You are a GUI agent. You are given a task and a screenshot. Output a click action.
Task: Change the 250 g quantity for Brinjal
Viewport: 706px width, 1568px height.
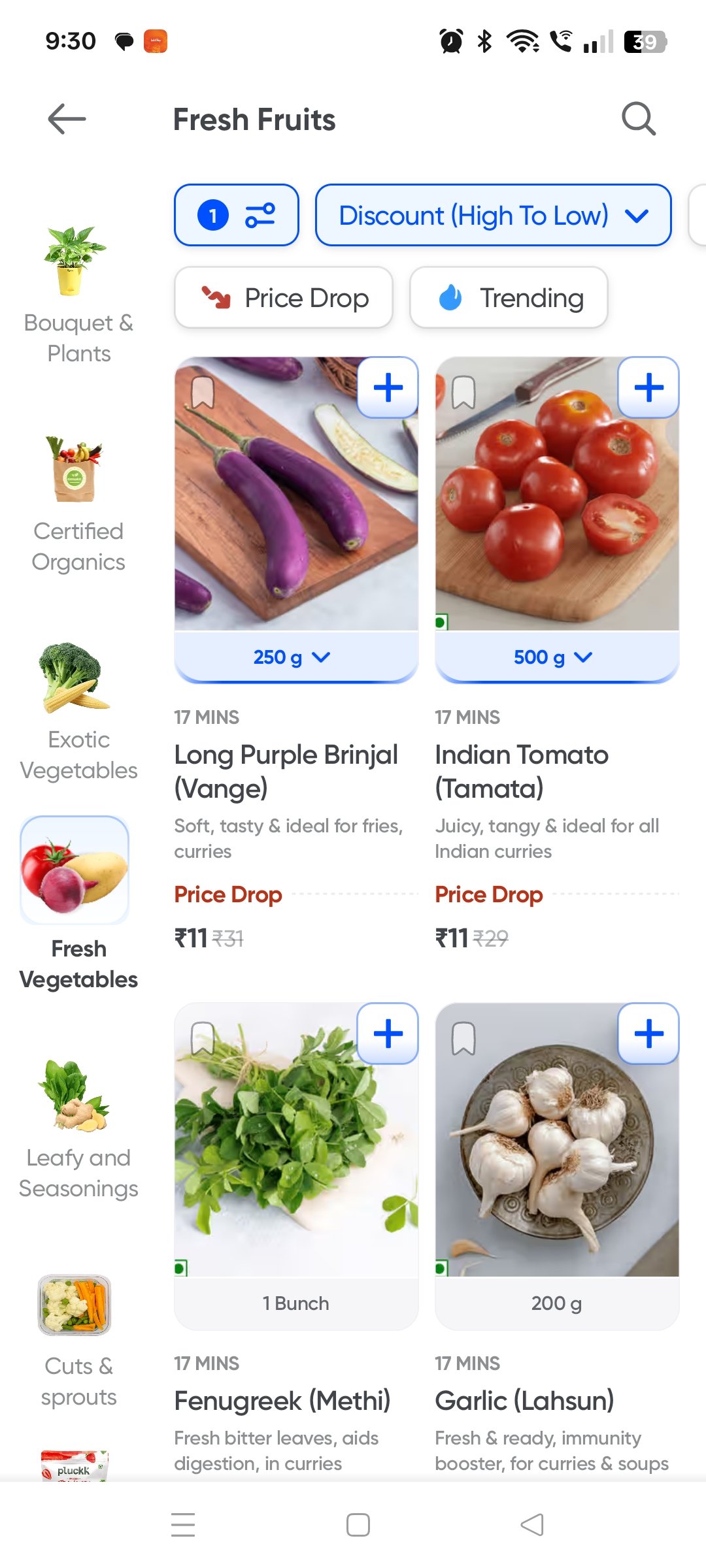click(295, 657)
